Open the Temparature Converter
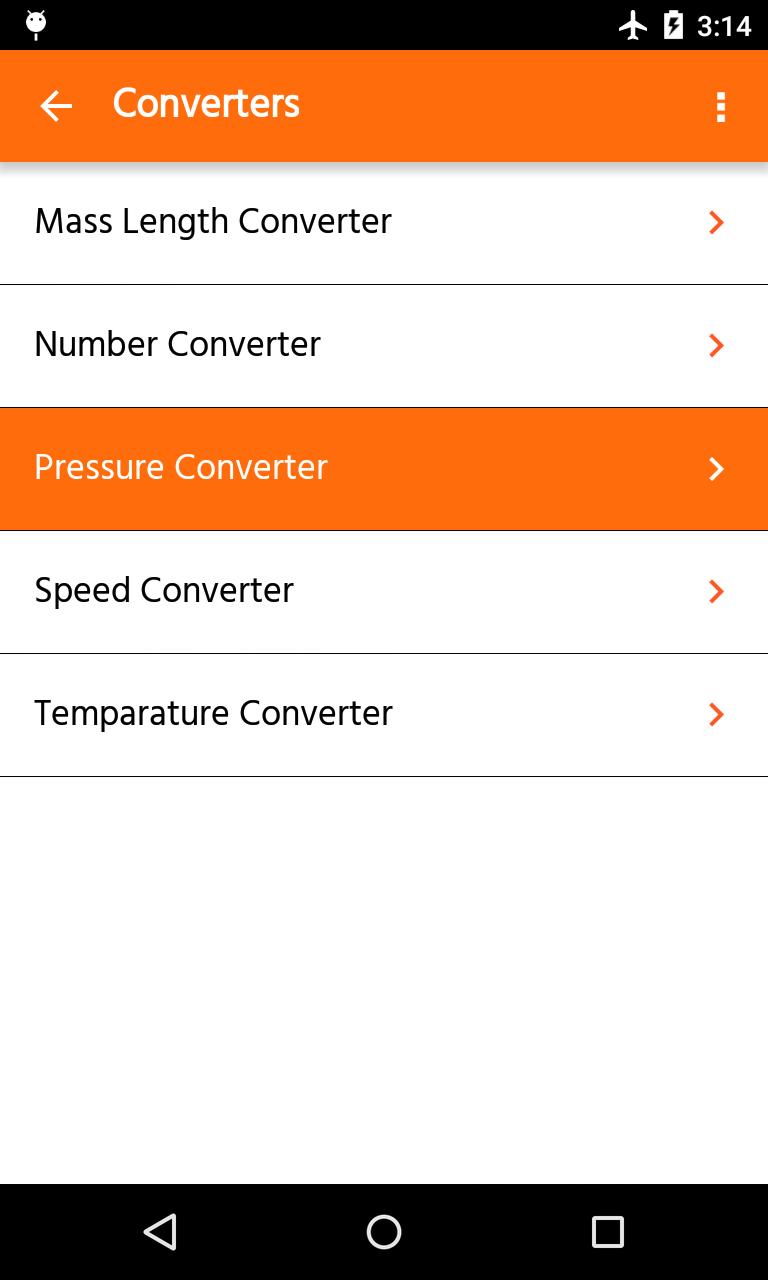The width and height of the screenshot is (768, 1280). click(384, 714)
